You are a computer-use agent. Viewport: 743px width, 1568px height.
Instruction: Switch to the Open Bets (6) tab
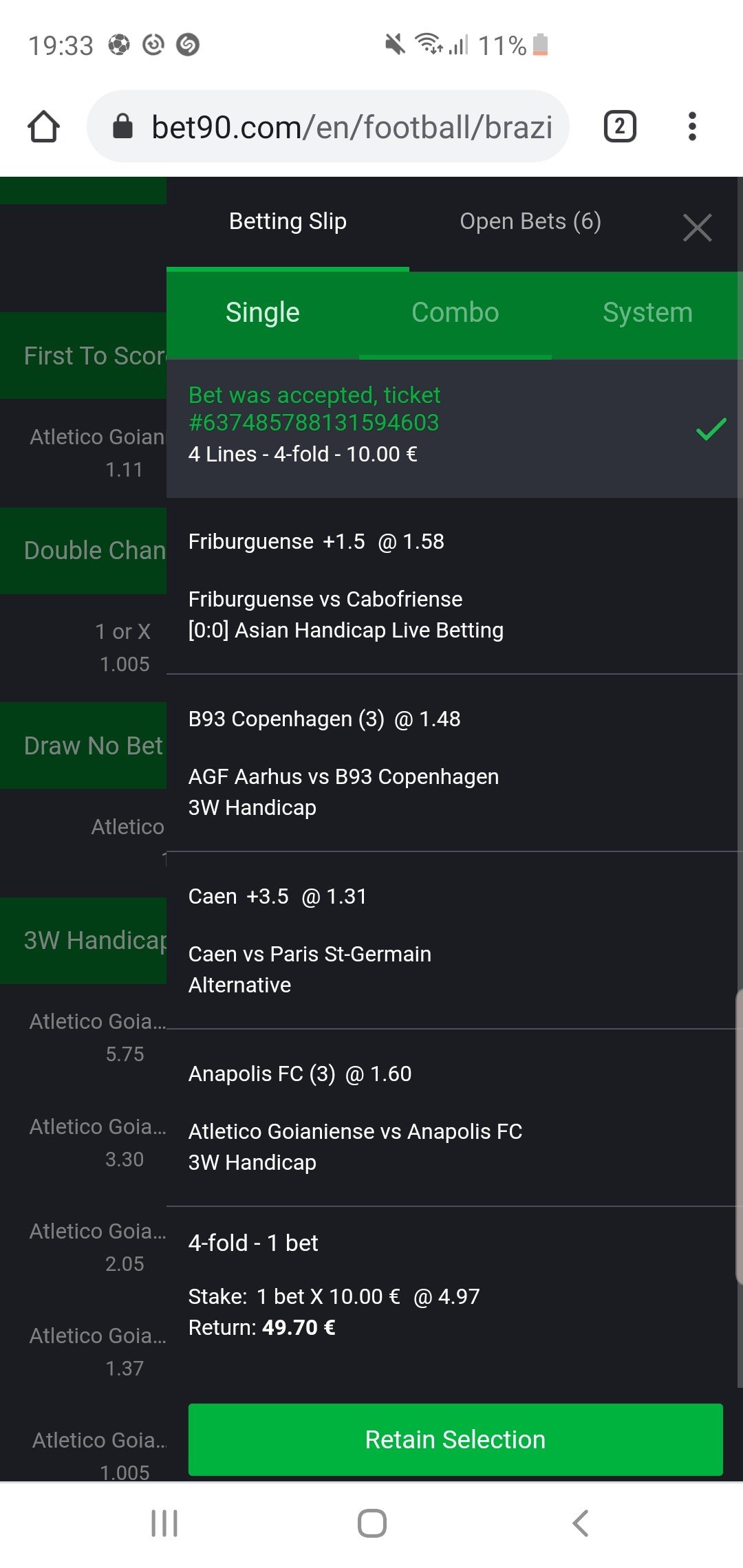tap(530, 221)
